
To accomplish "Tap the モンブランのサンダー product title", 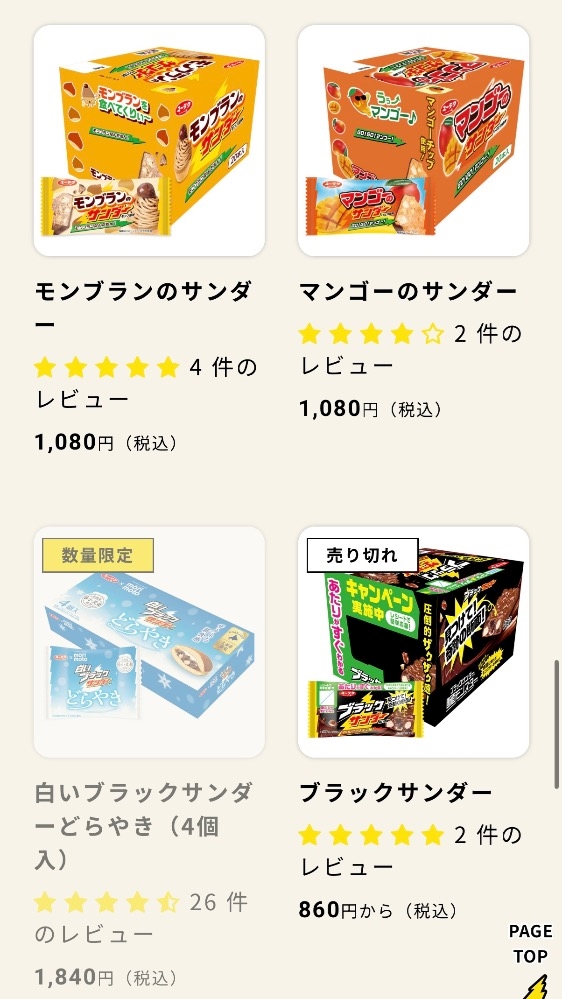I will 143,308.
